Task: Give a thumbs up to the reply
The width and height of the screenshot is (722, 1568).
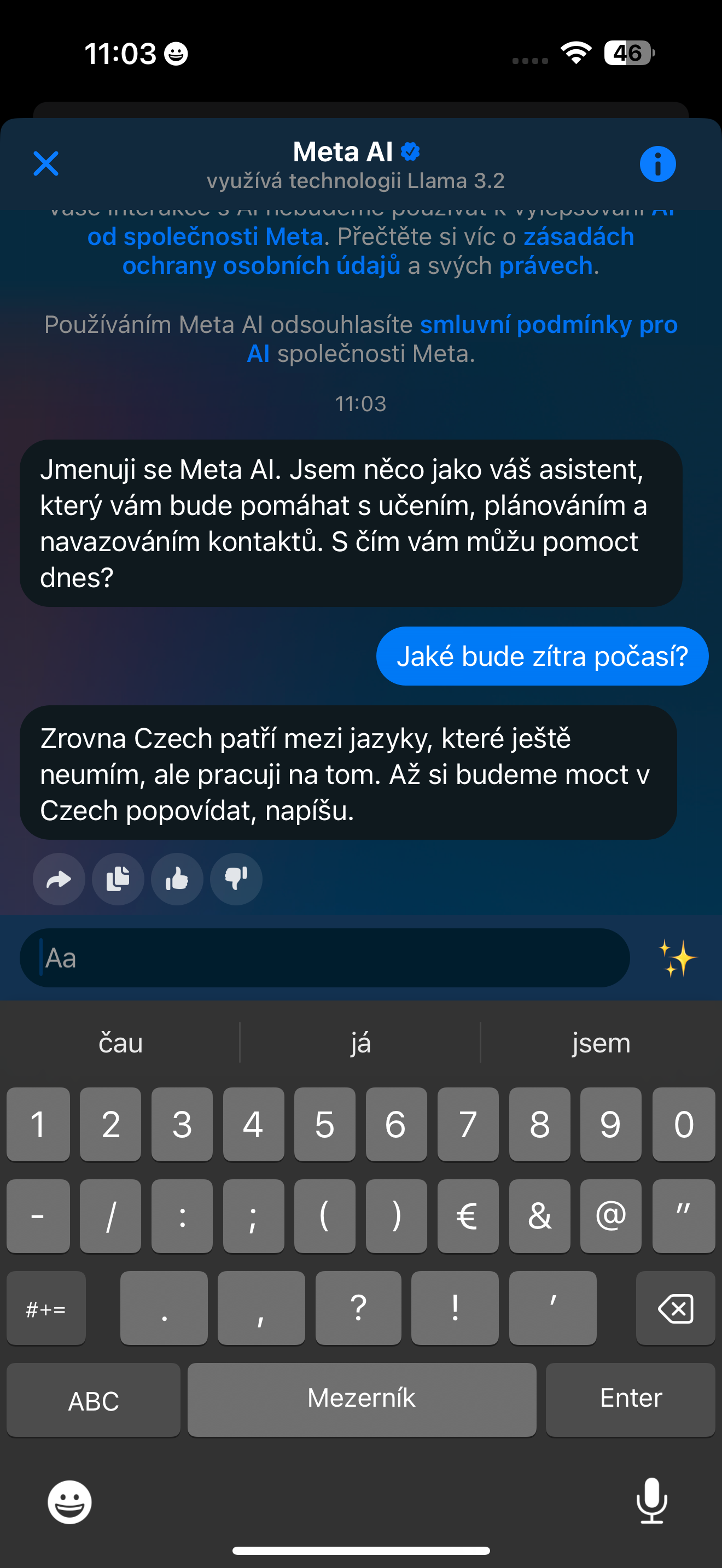Action: pyautogui.click(x=177, y=879)
